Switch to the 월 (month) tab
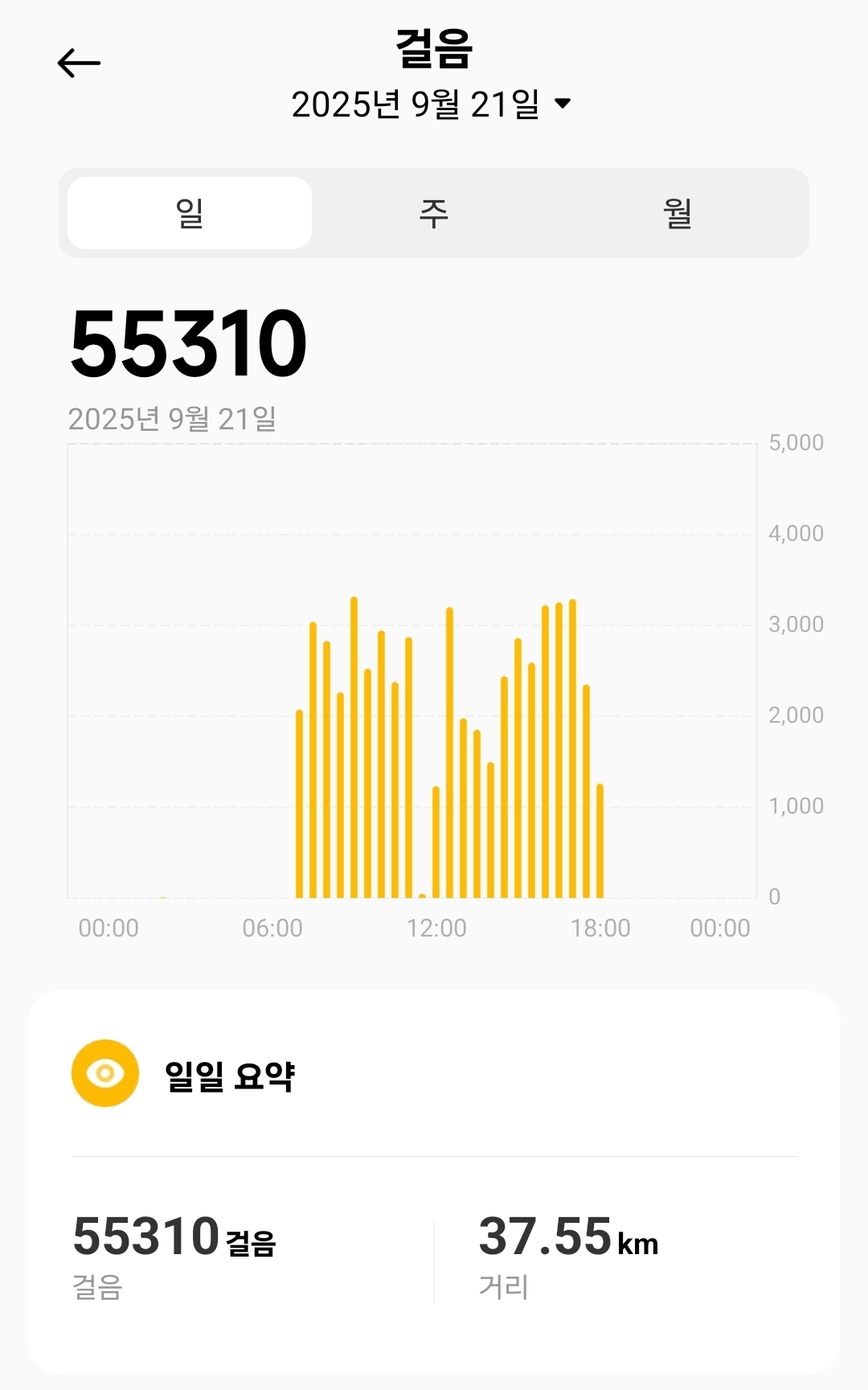 point(678,213)
